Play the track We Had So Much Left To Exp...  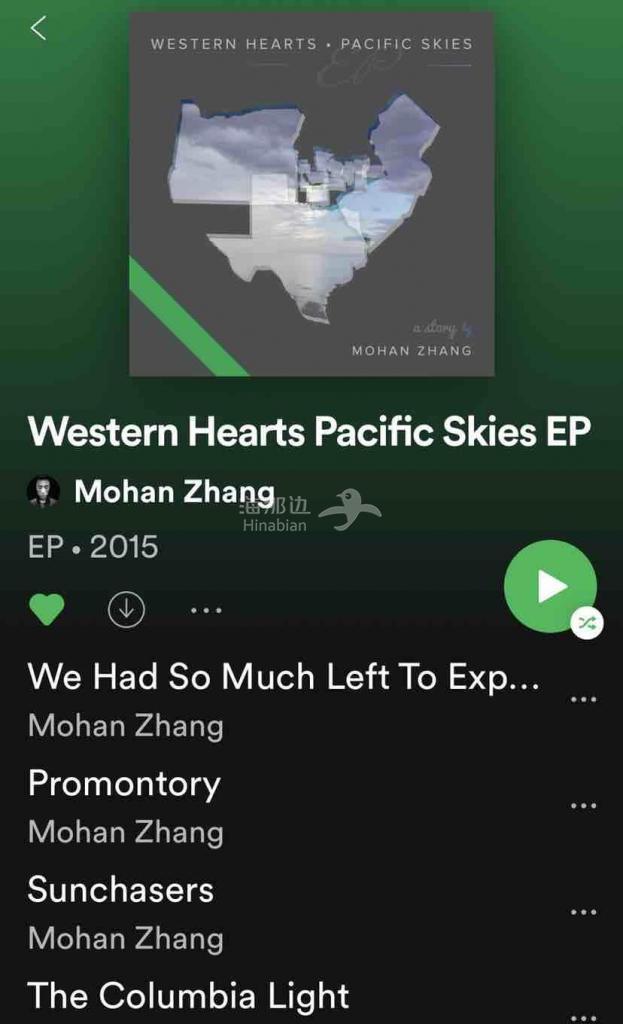[x=283, y=677]
